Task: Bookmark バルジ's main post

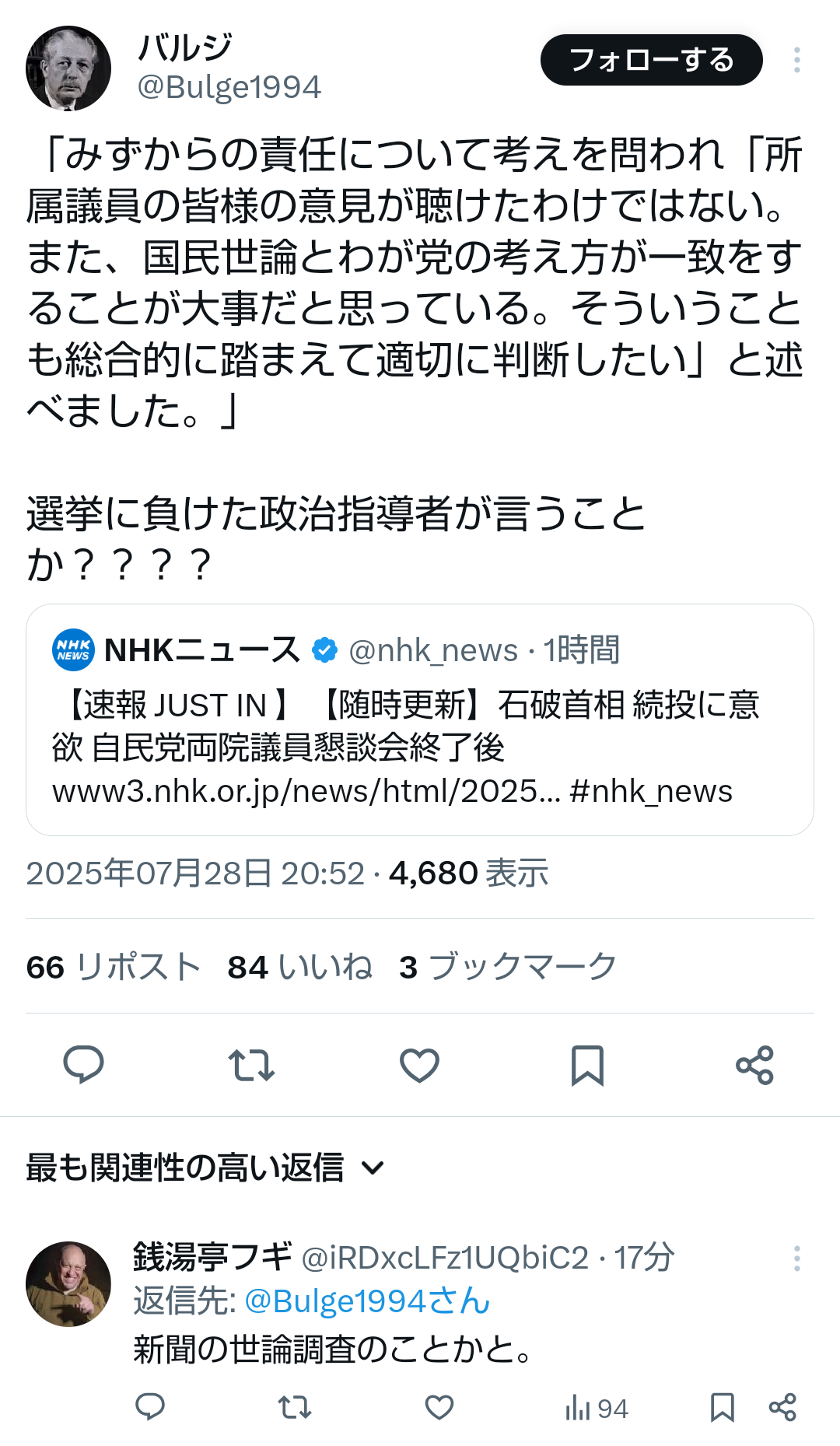Action: coord(587,1065)
